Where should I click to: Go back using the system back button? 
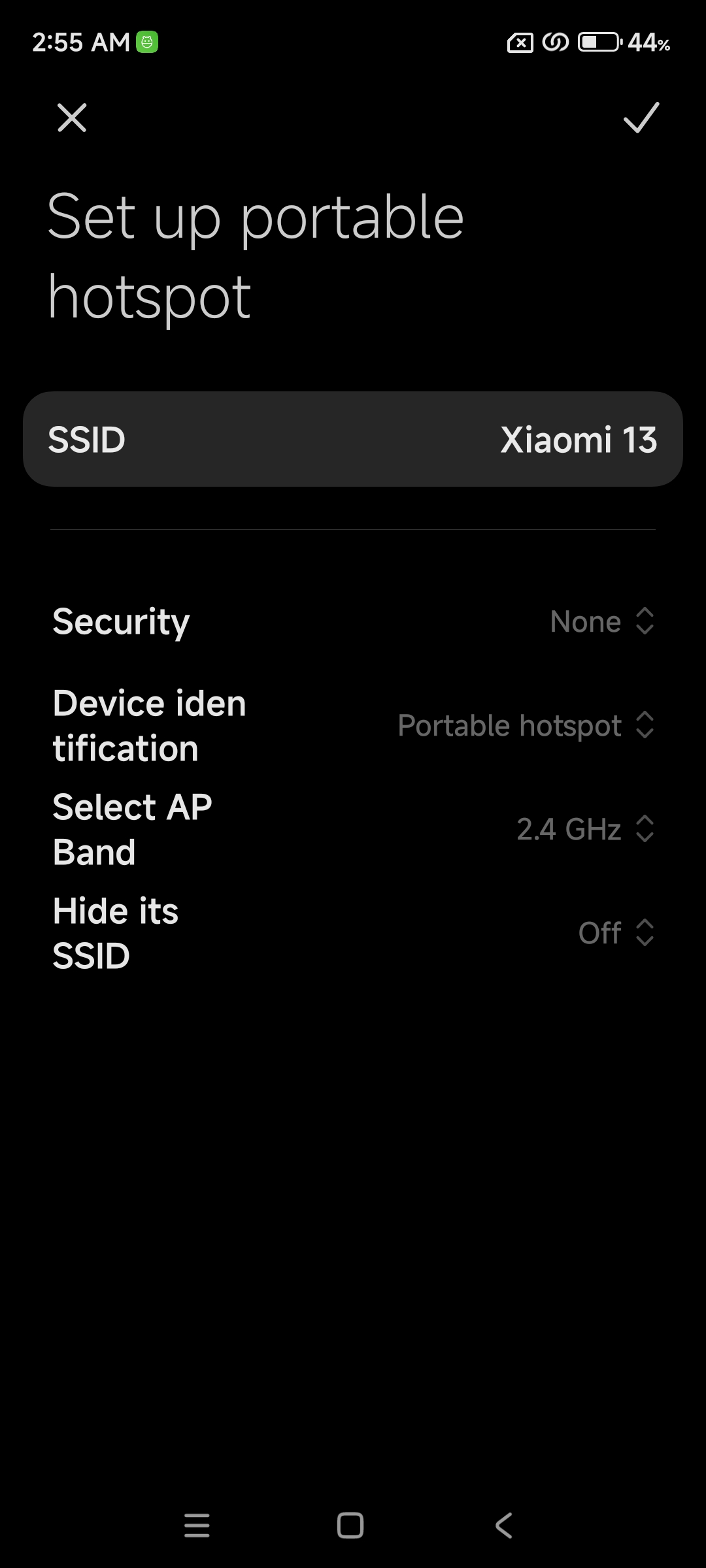pyautogui.click(x=504, y=1526)
